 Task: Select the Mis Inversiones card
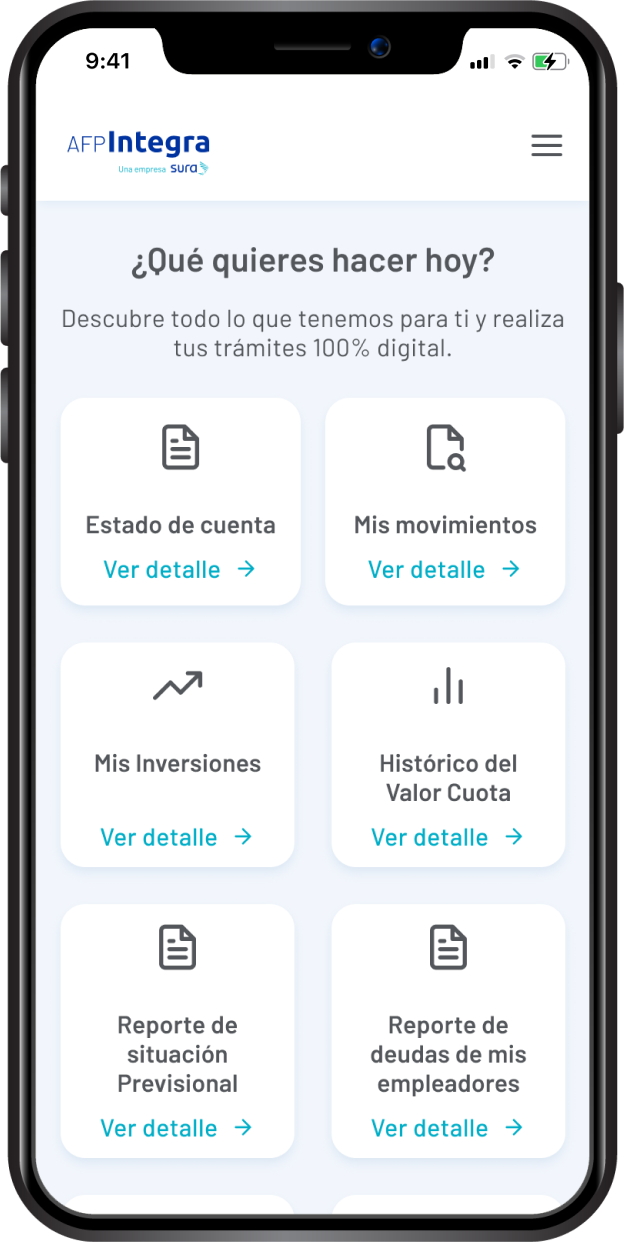pos(177,754)
